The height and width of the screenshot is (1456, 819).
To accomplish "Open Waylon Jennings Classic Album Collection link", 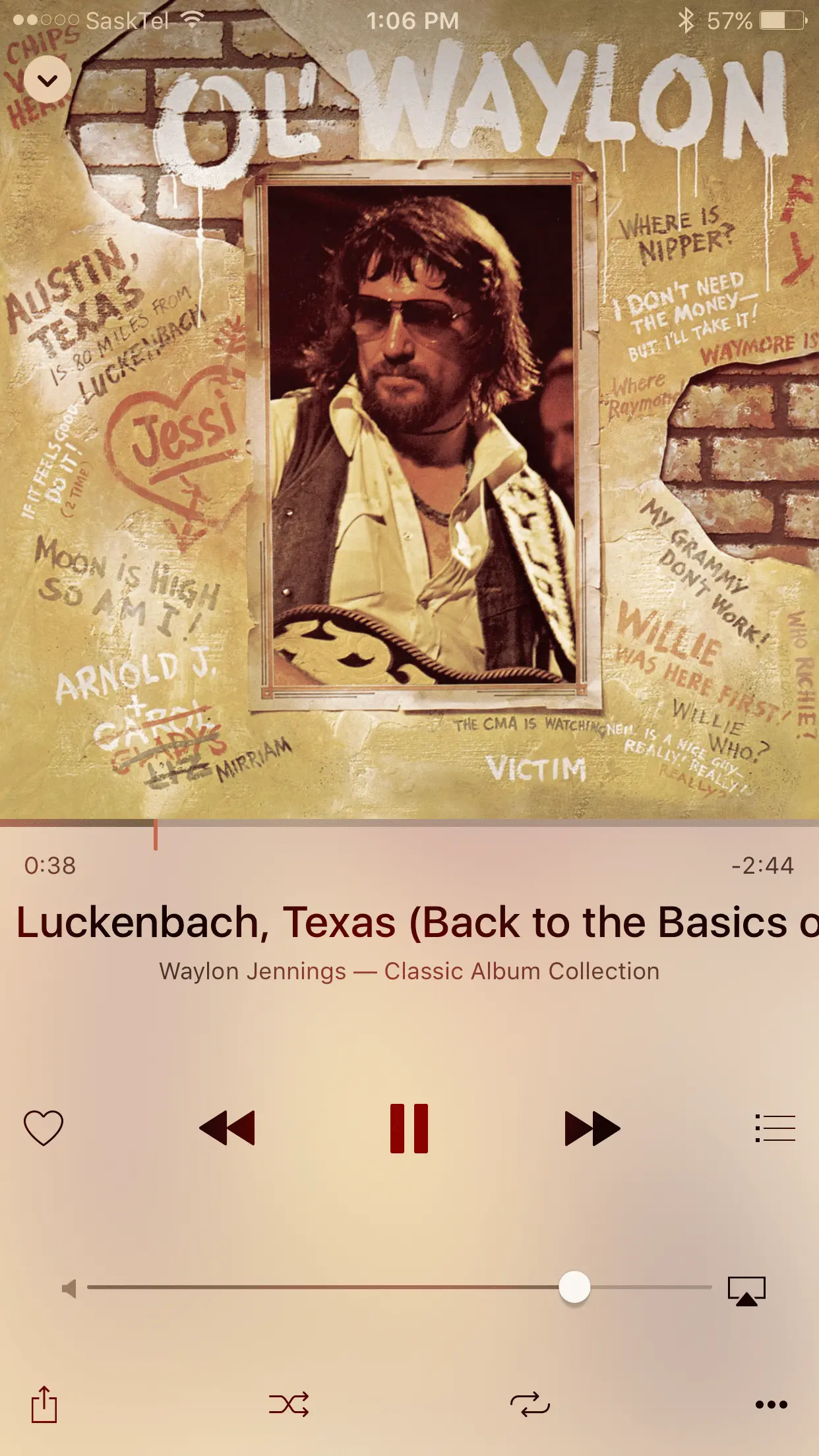I will [x=409, y=971].
